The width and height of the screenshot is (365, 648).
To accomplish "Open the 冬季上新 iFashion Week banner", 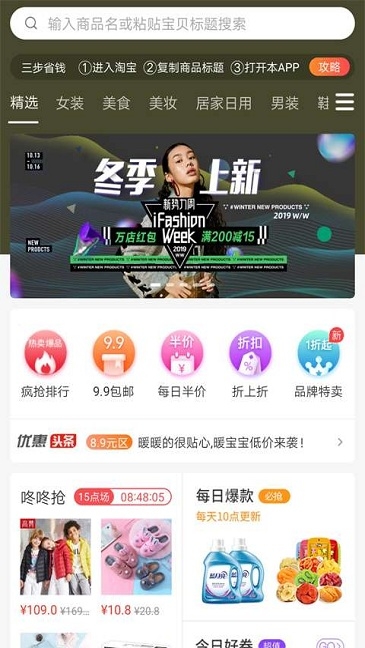I will 182,215.
